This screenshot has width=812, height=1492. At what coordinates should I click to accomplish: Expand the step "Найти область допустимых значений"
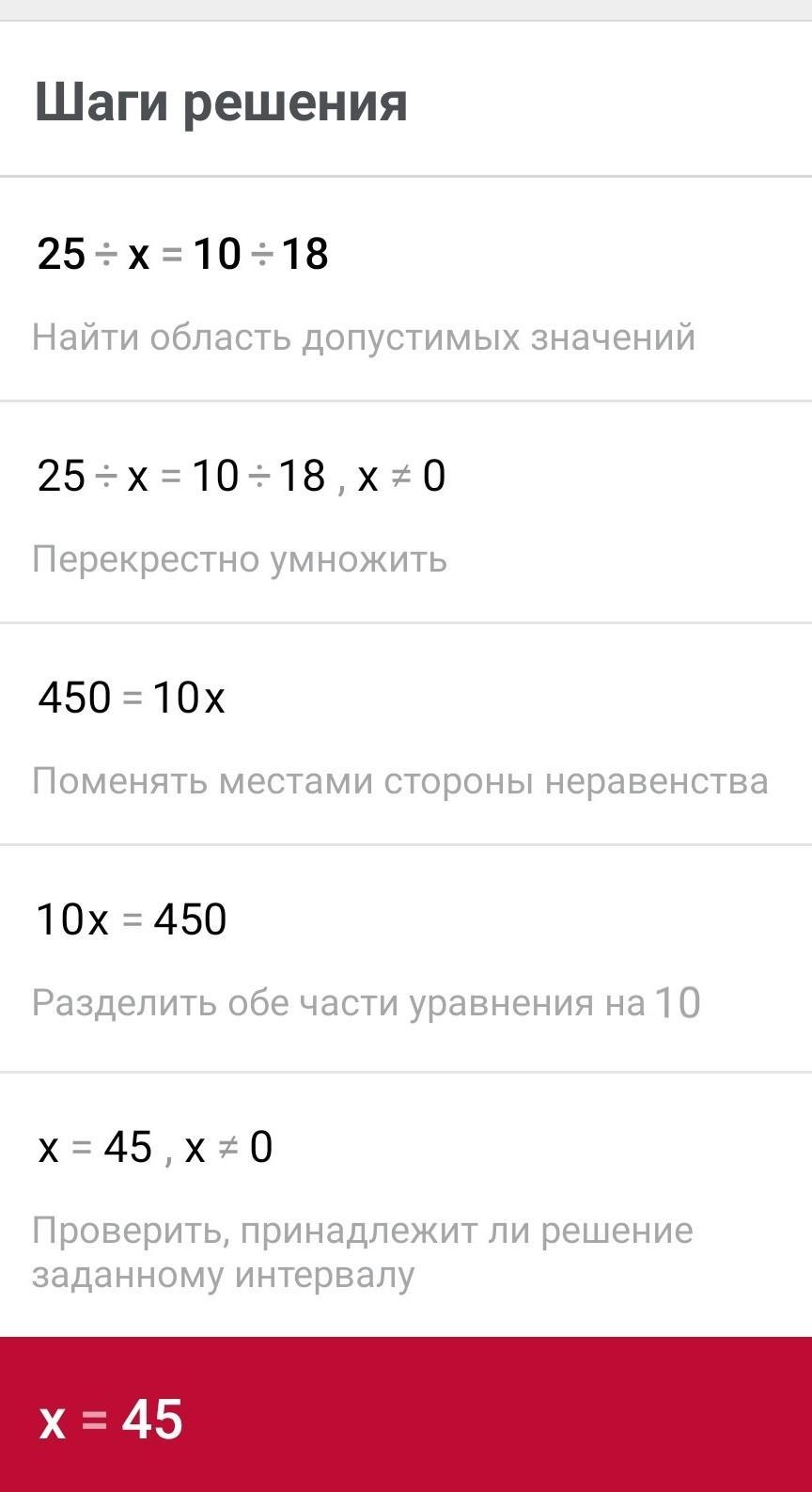tap(406, 289)
